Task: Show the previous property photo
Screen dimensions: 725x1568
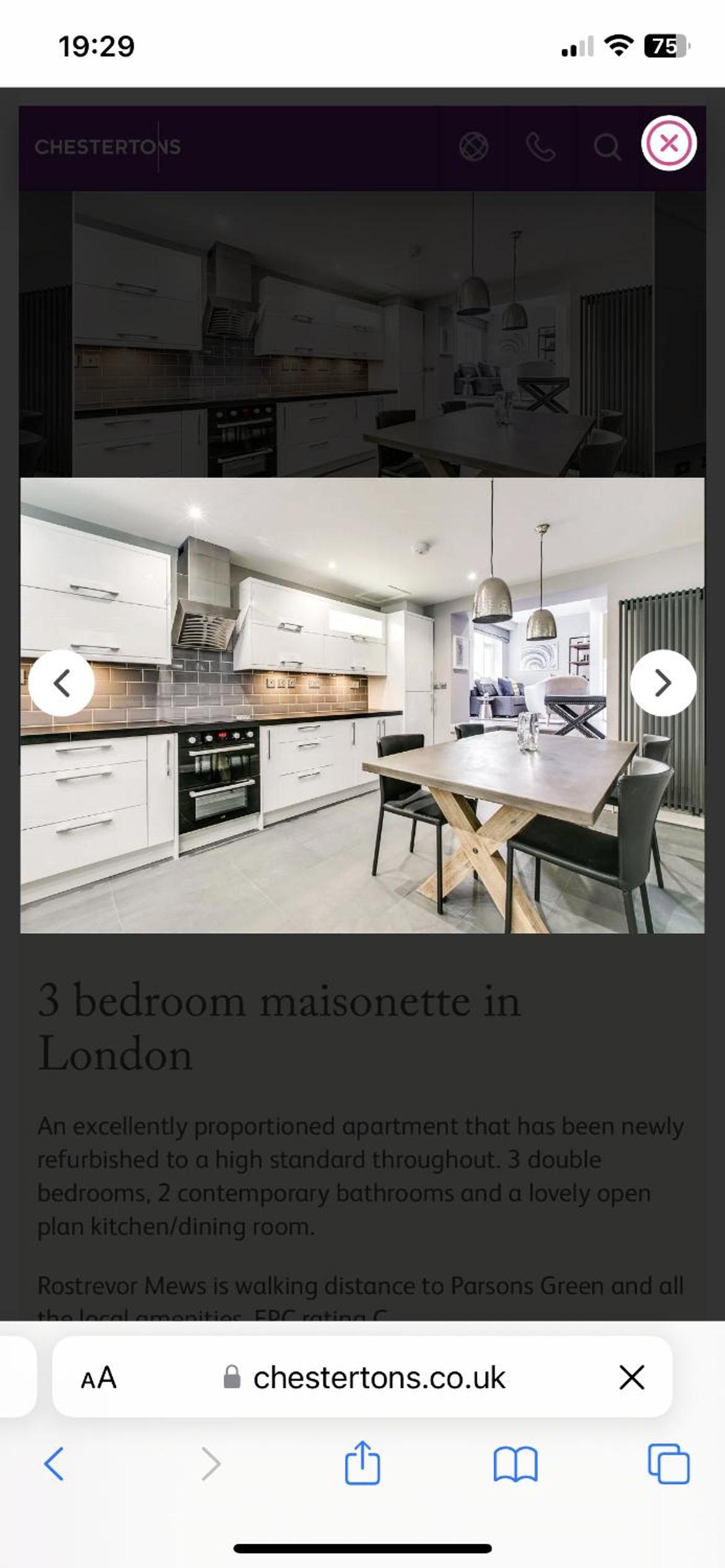Action: [x=61, y=683]
